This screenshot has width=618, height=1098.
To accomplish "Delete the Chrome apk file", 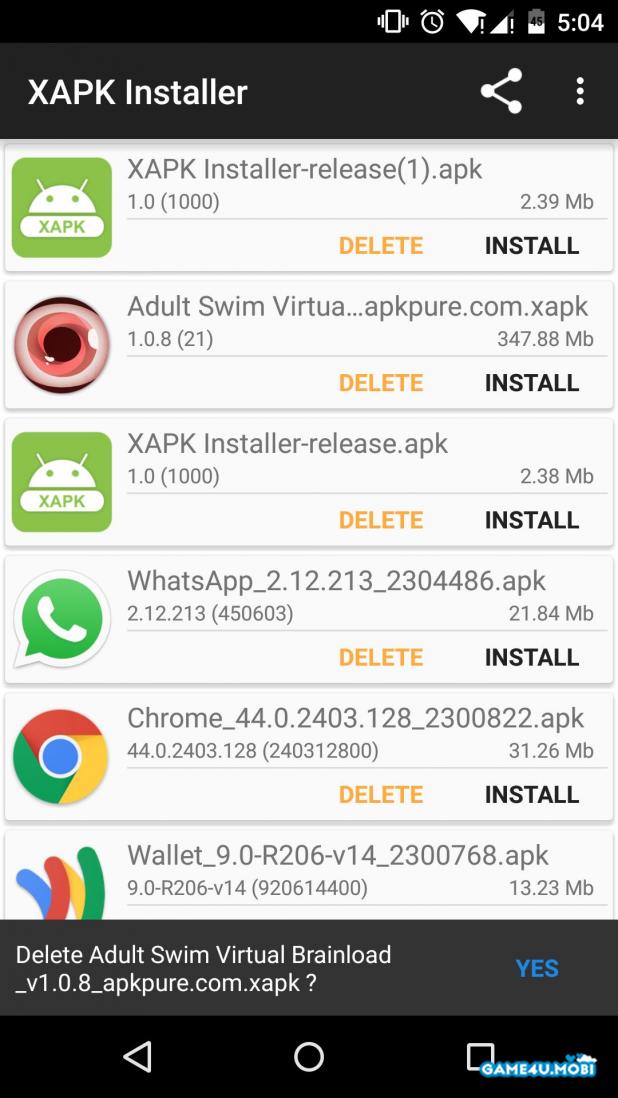I will 381,794.
